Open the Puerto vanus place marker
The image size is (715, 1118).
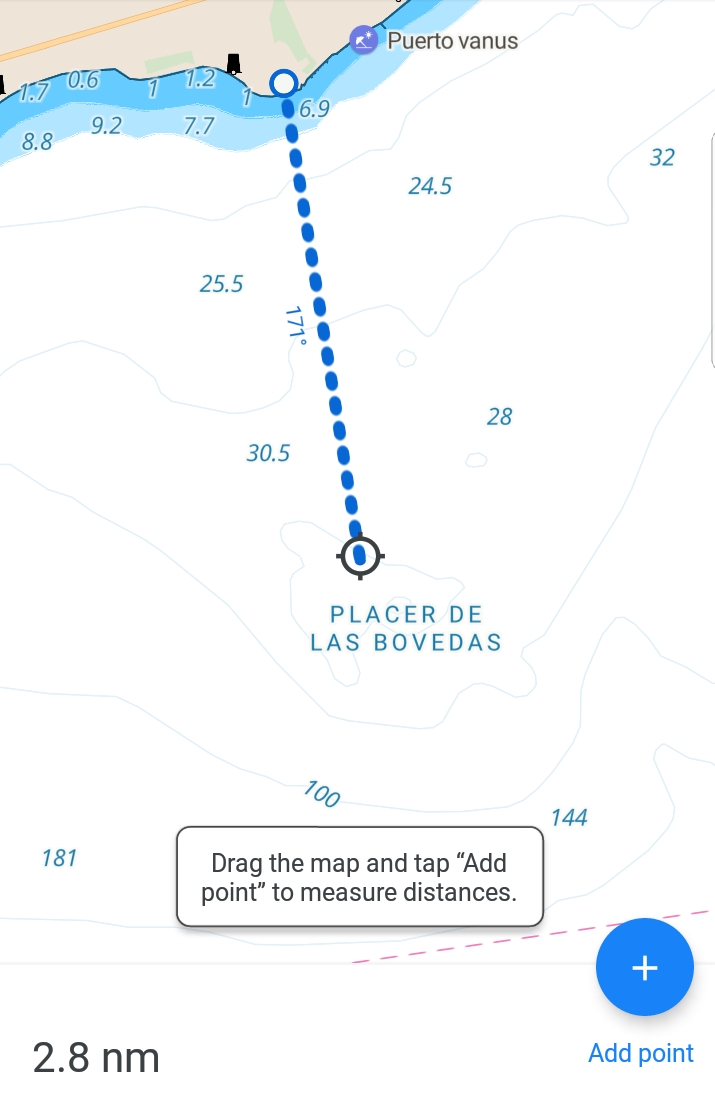(x=362, y=41)
